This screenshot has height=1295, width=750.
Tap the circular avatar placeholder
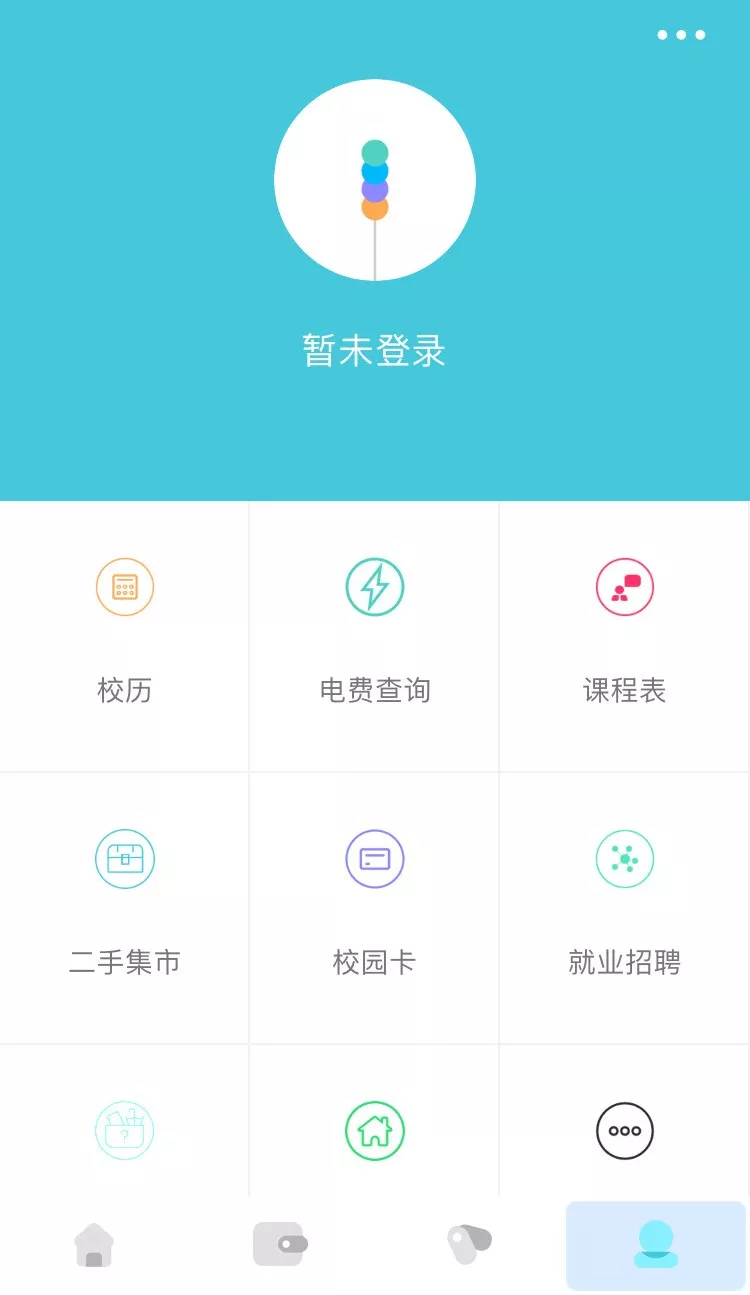click(374, 180)
